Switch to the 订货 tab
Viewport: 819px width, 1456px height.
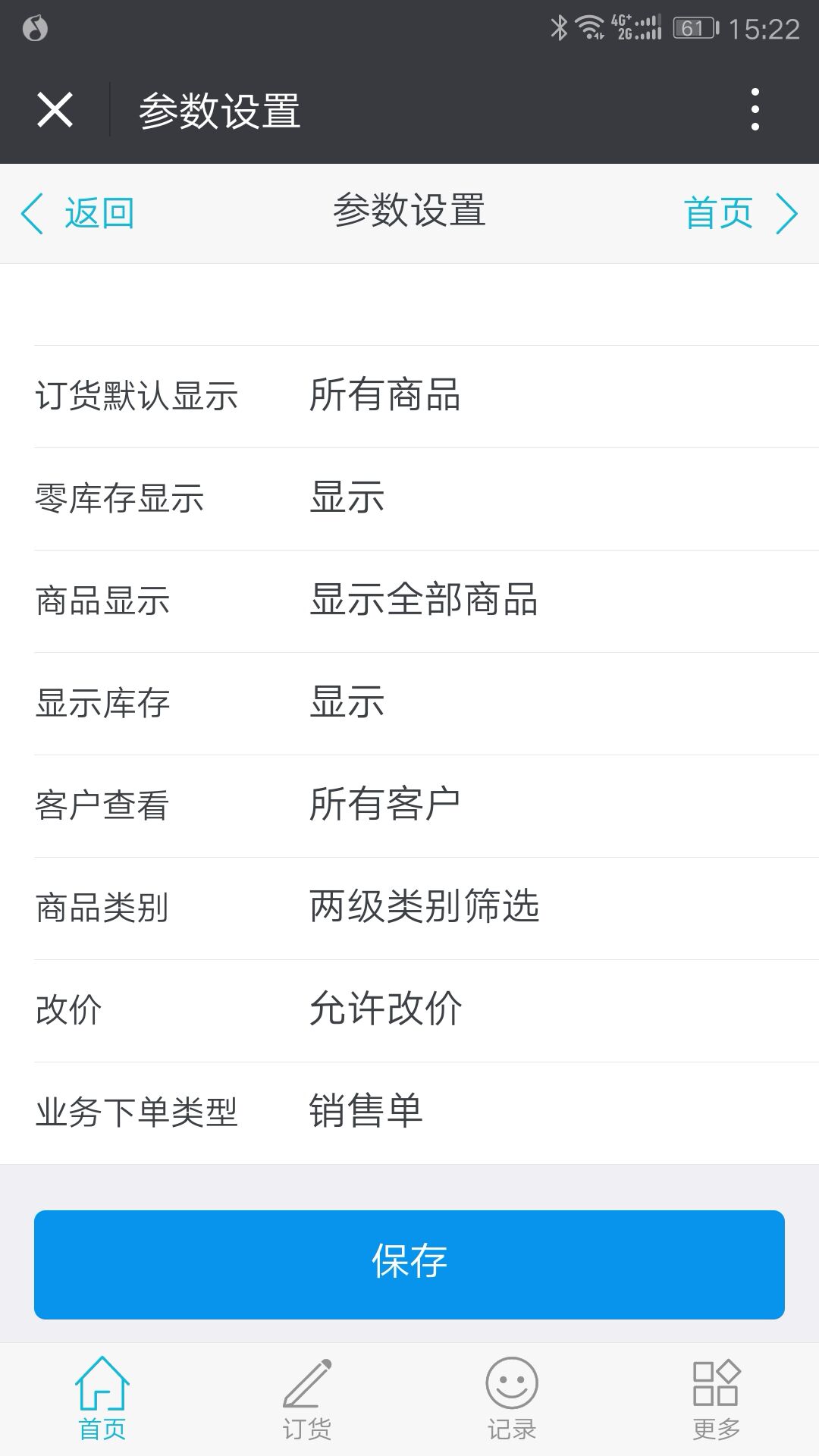(x=307, y=1399)
